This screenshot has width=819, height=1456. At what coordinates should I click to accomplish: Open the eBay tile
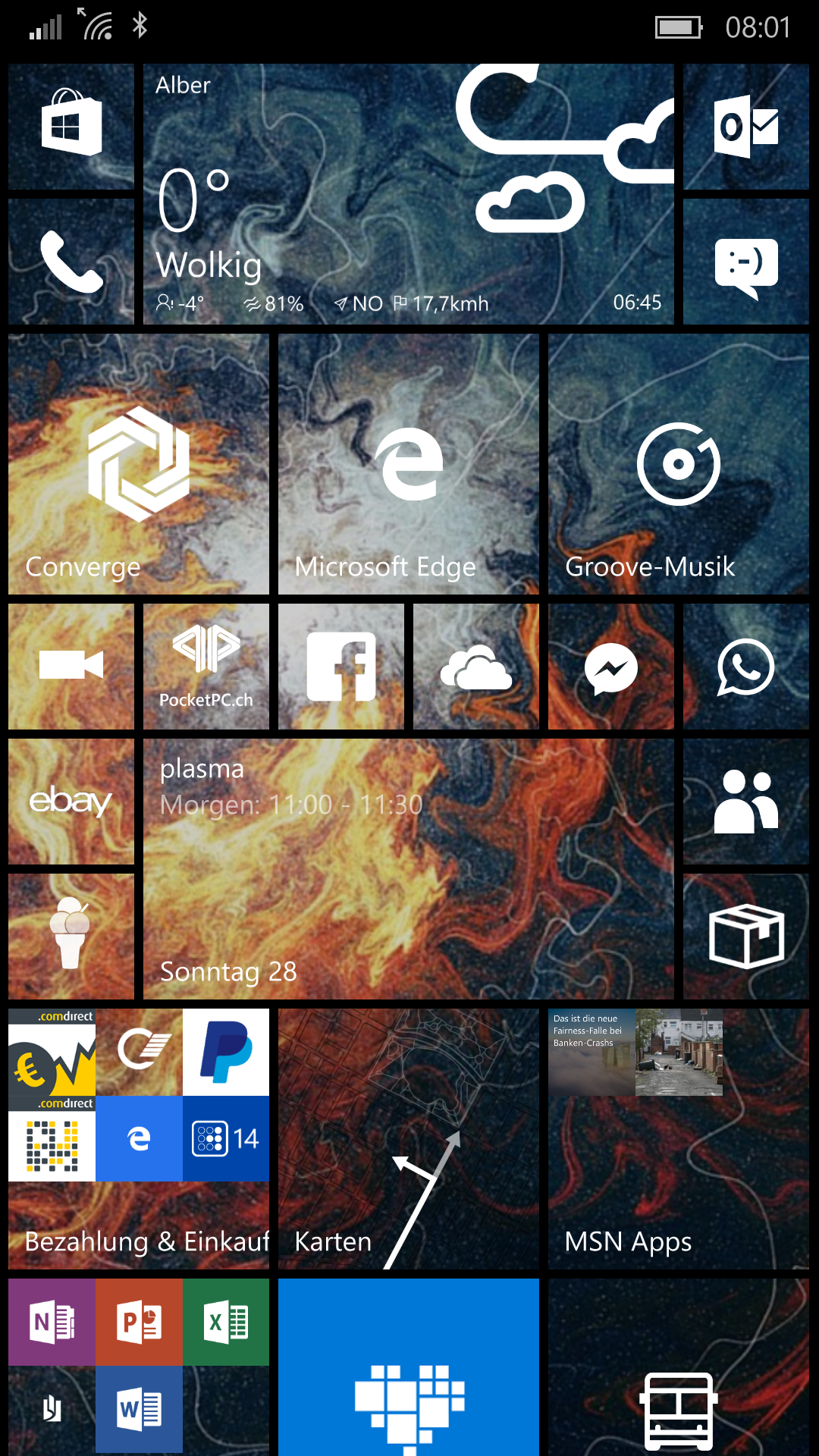(71, 802)
